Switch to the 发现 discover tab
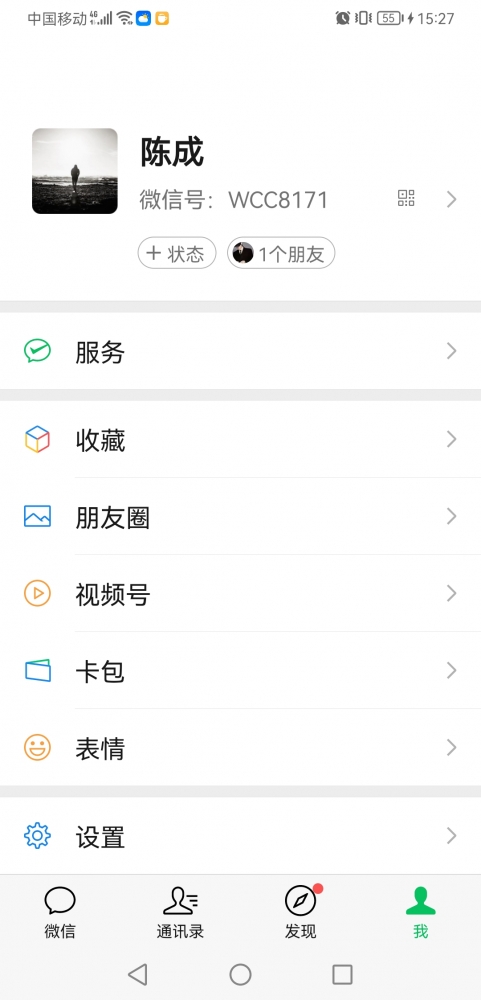 pos(300,913)
